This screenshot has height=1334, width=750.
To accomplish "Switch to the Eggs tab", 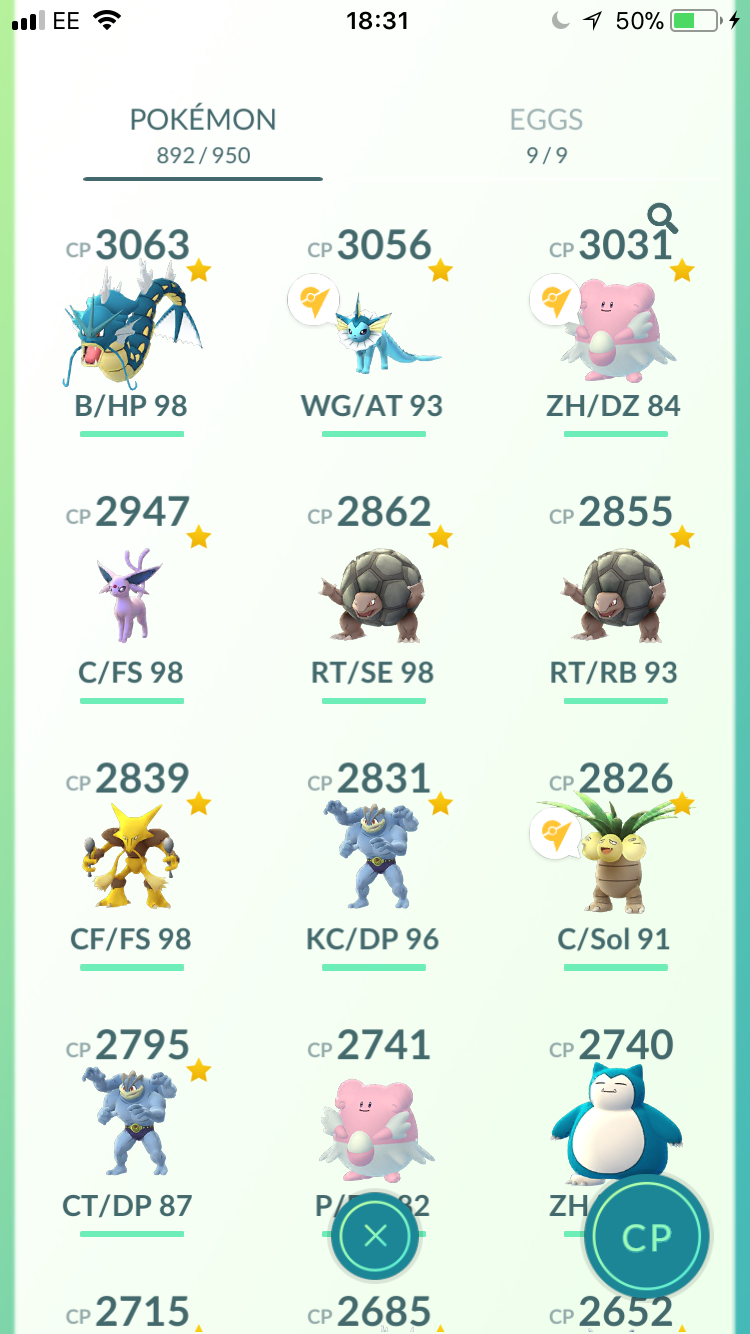I will pos(546,136).
